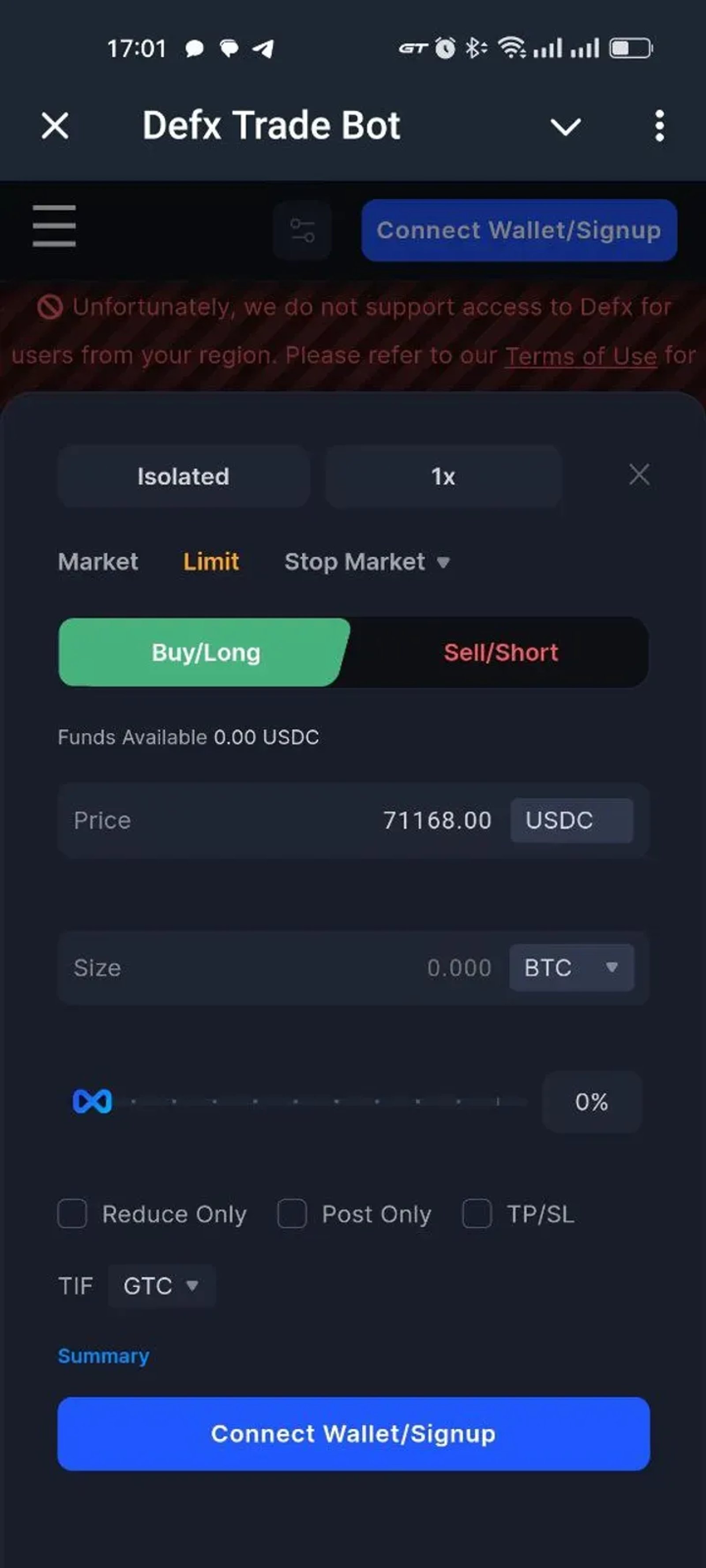Select the Limit order tab

pos(210,561)
